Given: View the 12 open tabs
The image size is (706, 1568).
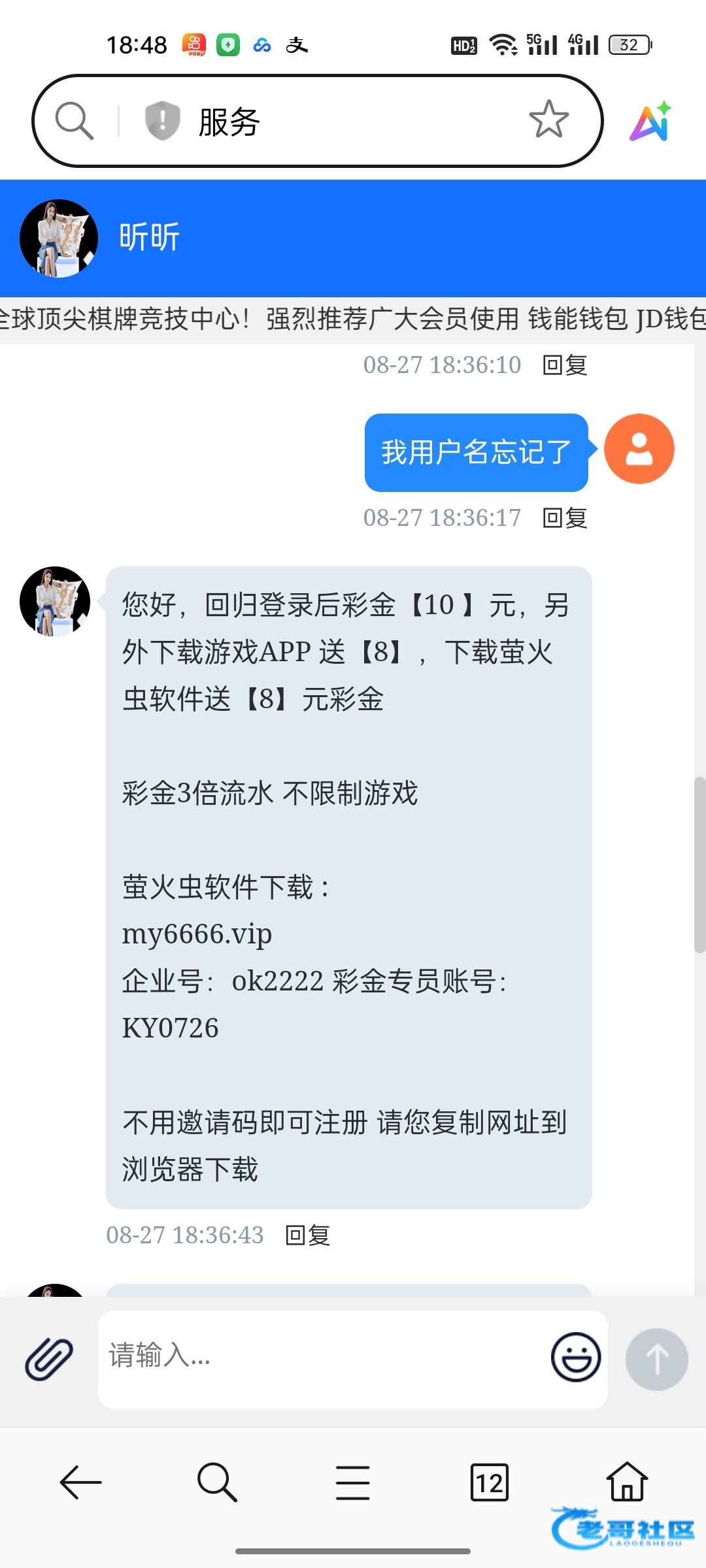Looking at the screenshot, I should (489, 1482).
